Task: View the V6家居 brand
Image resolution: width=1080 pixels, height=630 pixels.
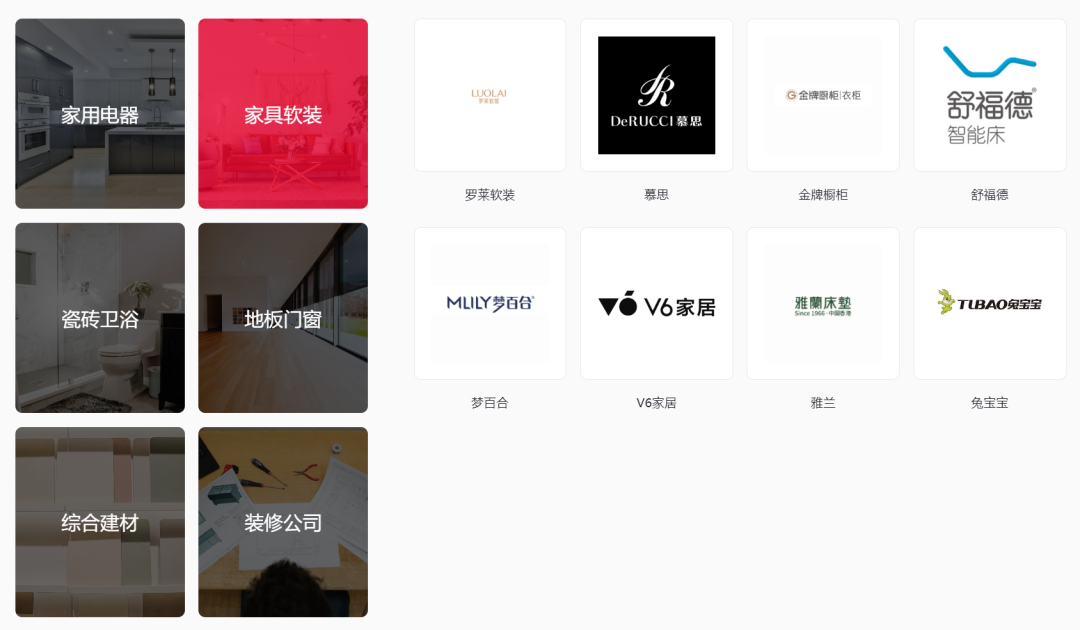Action: (x=656, y=304)
